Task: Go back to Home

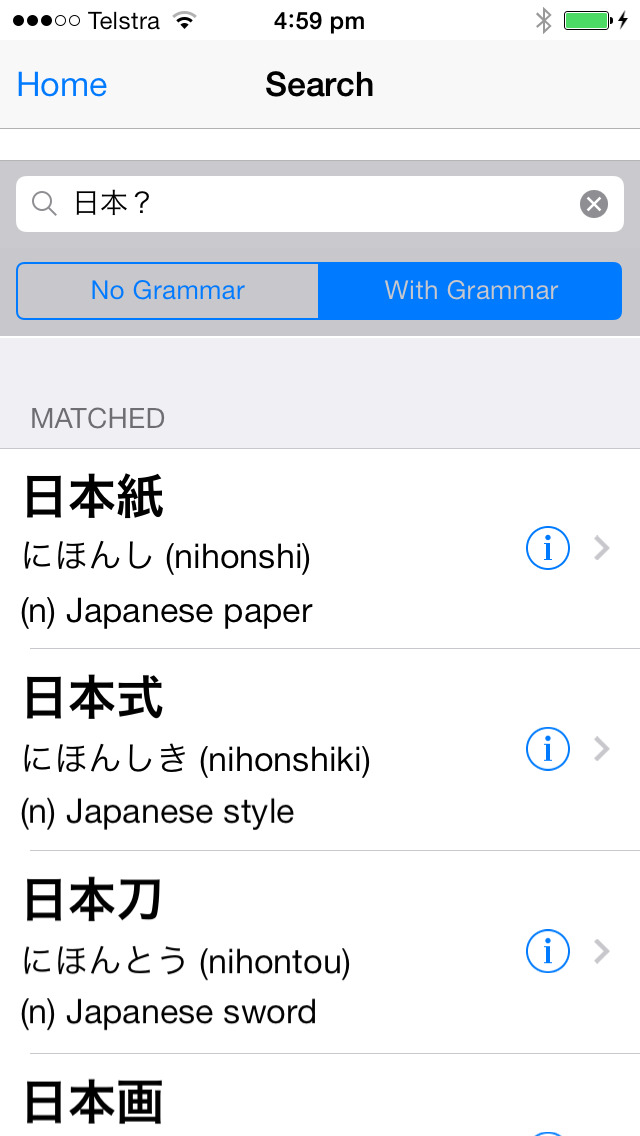Action: tap(62, 85)
